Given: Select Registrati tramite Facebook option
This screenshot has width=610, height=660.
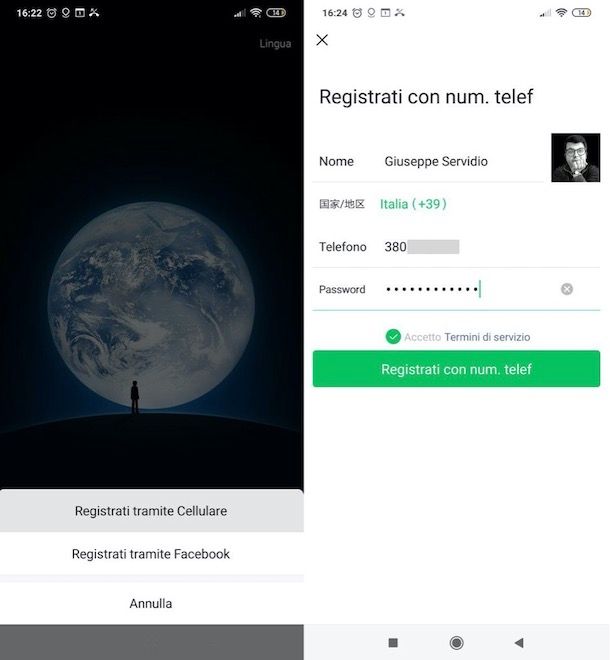Looking at the screenshot, I should (x=151, y=554).
